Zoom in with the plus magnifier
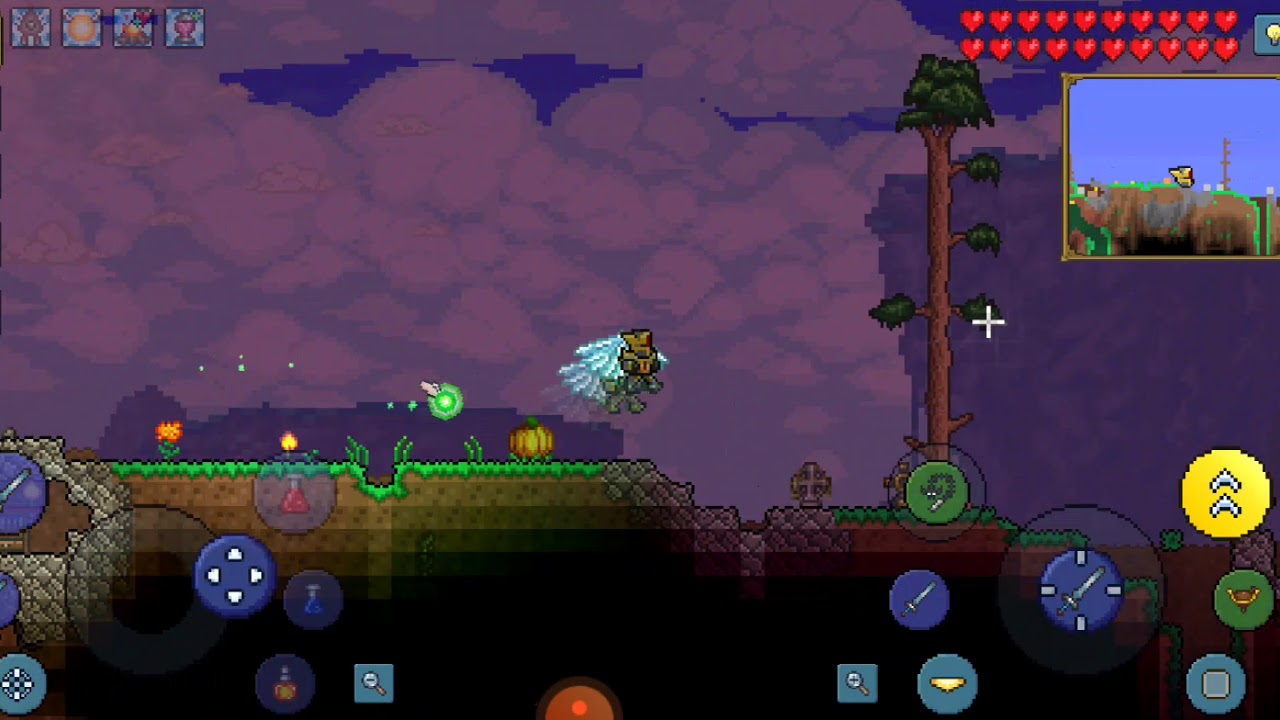The image size is (1280, 720). click(857, 684)
